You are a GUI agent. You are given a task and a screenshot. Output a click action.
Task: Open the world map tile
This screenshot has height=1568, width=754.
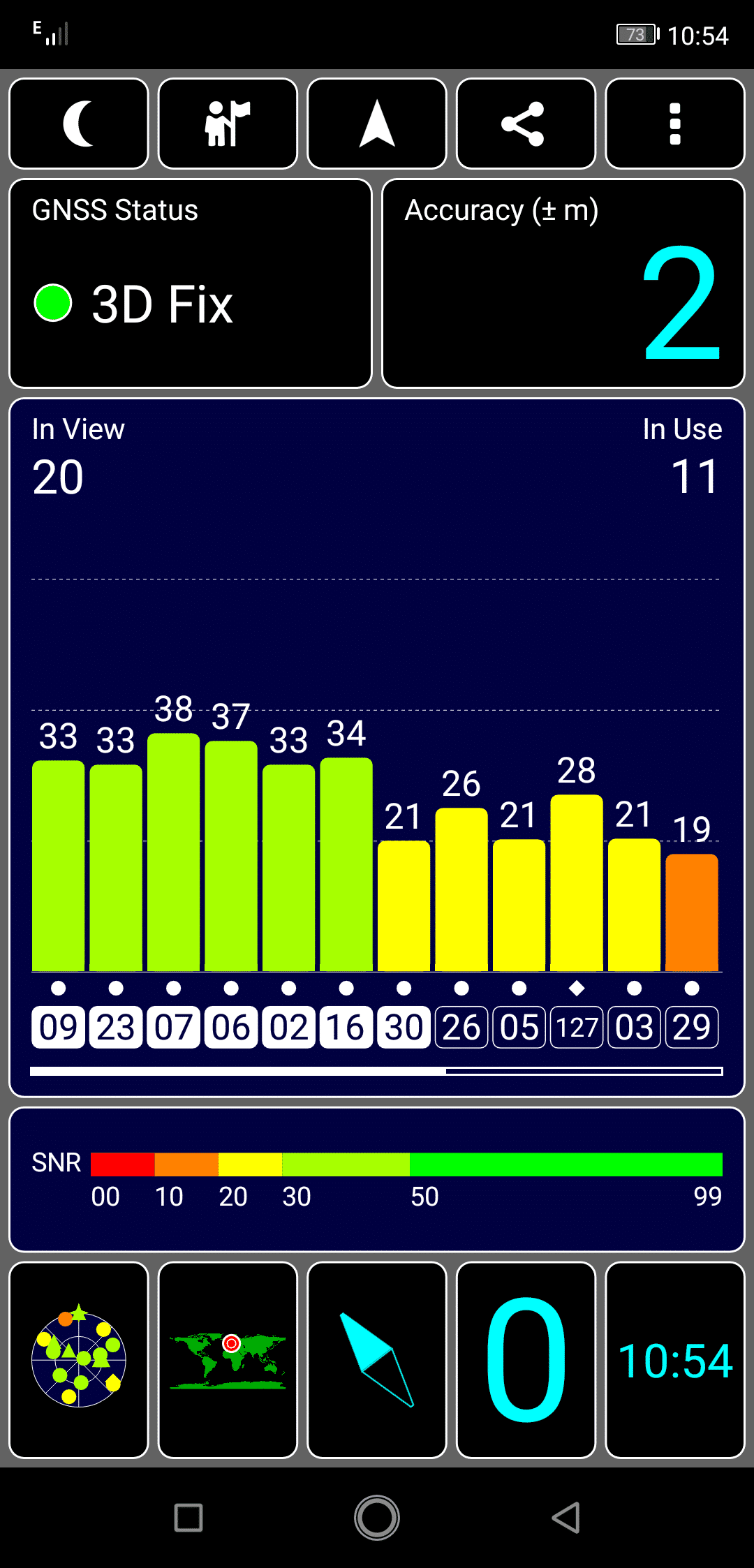tap(228, 1360)
